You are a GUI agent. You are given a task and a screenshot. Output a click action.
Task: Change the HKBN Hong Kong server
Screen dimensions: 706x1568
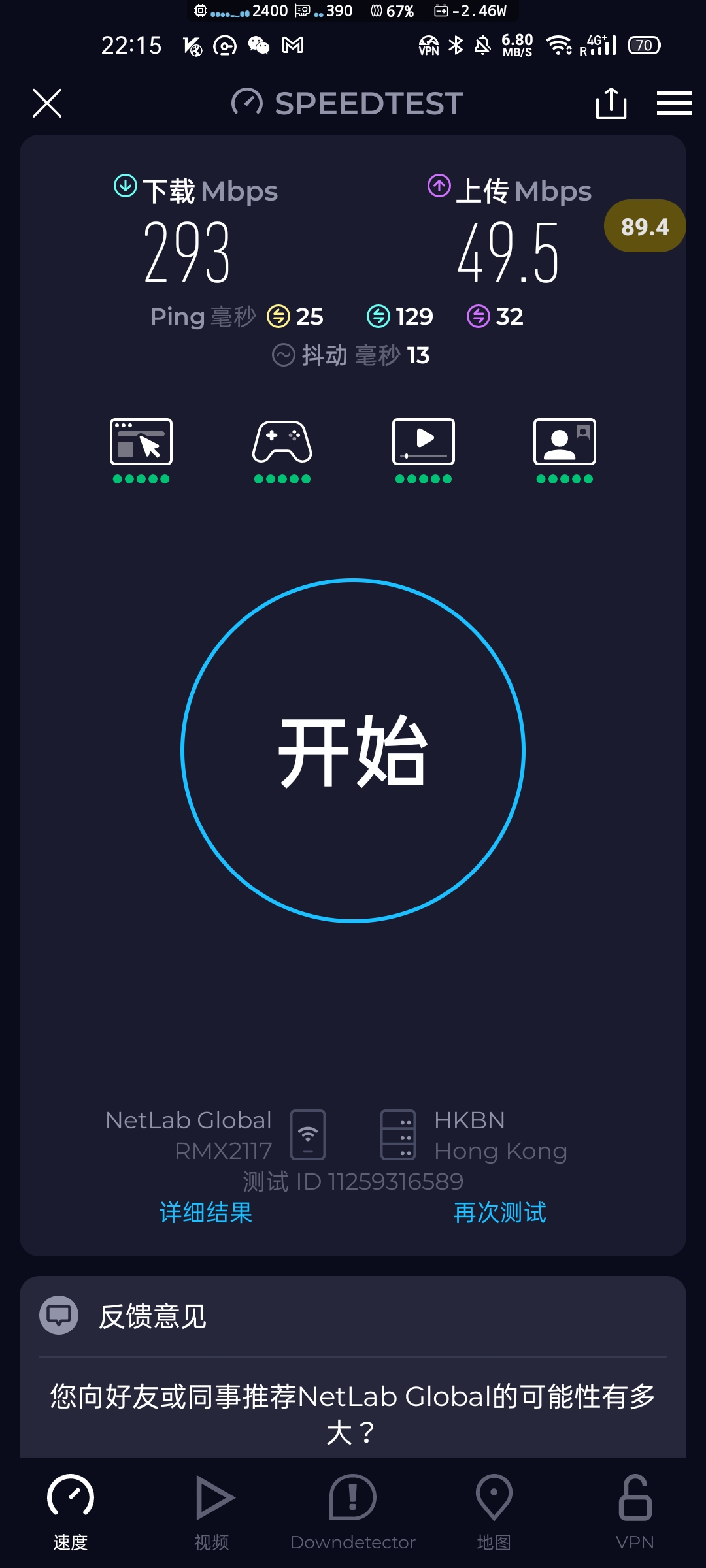click(x=474, y=1135)
